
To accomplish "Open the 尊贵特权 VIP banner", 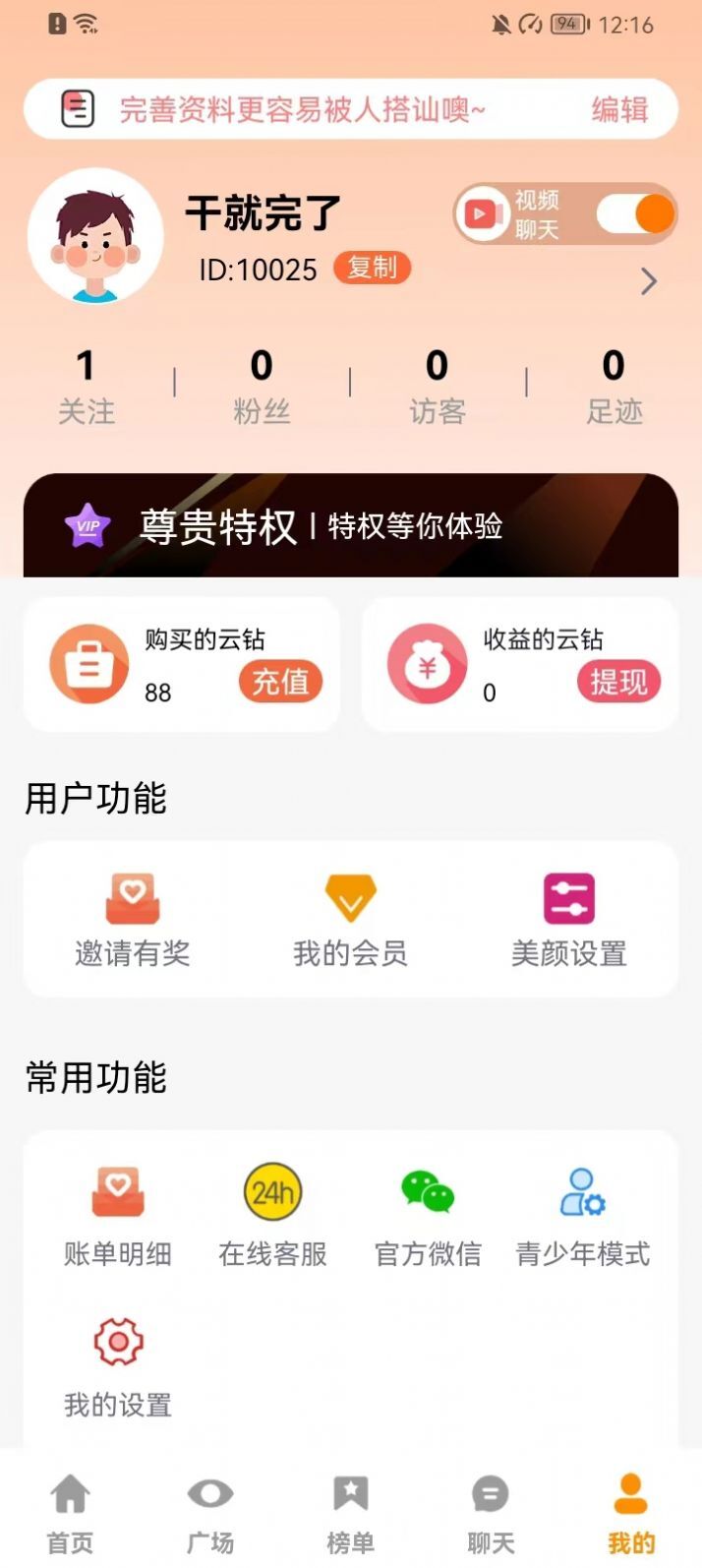I will point(350,526).
